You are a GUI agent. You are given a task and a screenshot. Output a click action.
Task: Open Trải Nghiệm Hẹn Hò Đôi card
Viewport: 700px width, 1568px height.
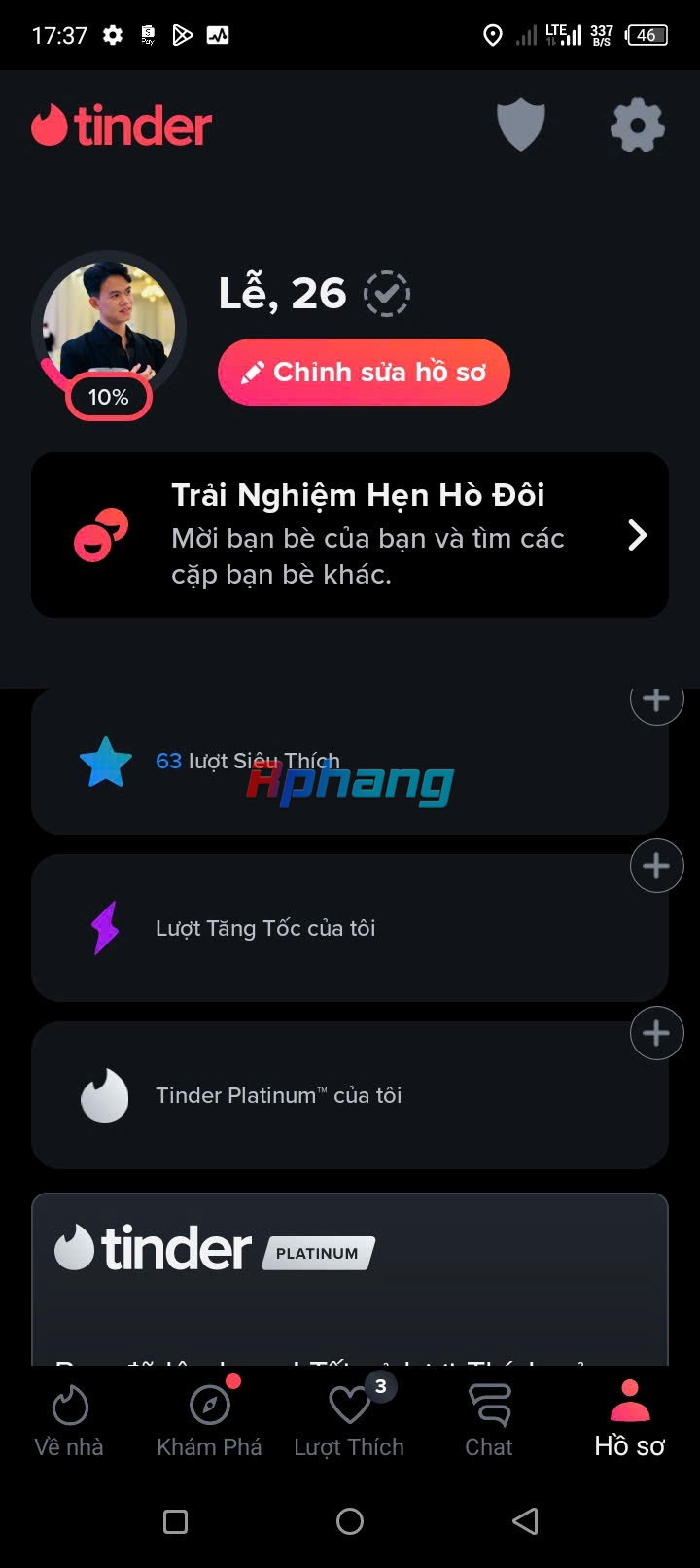coord(350,535)
